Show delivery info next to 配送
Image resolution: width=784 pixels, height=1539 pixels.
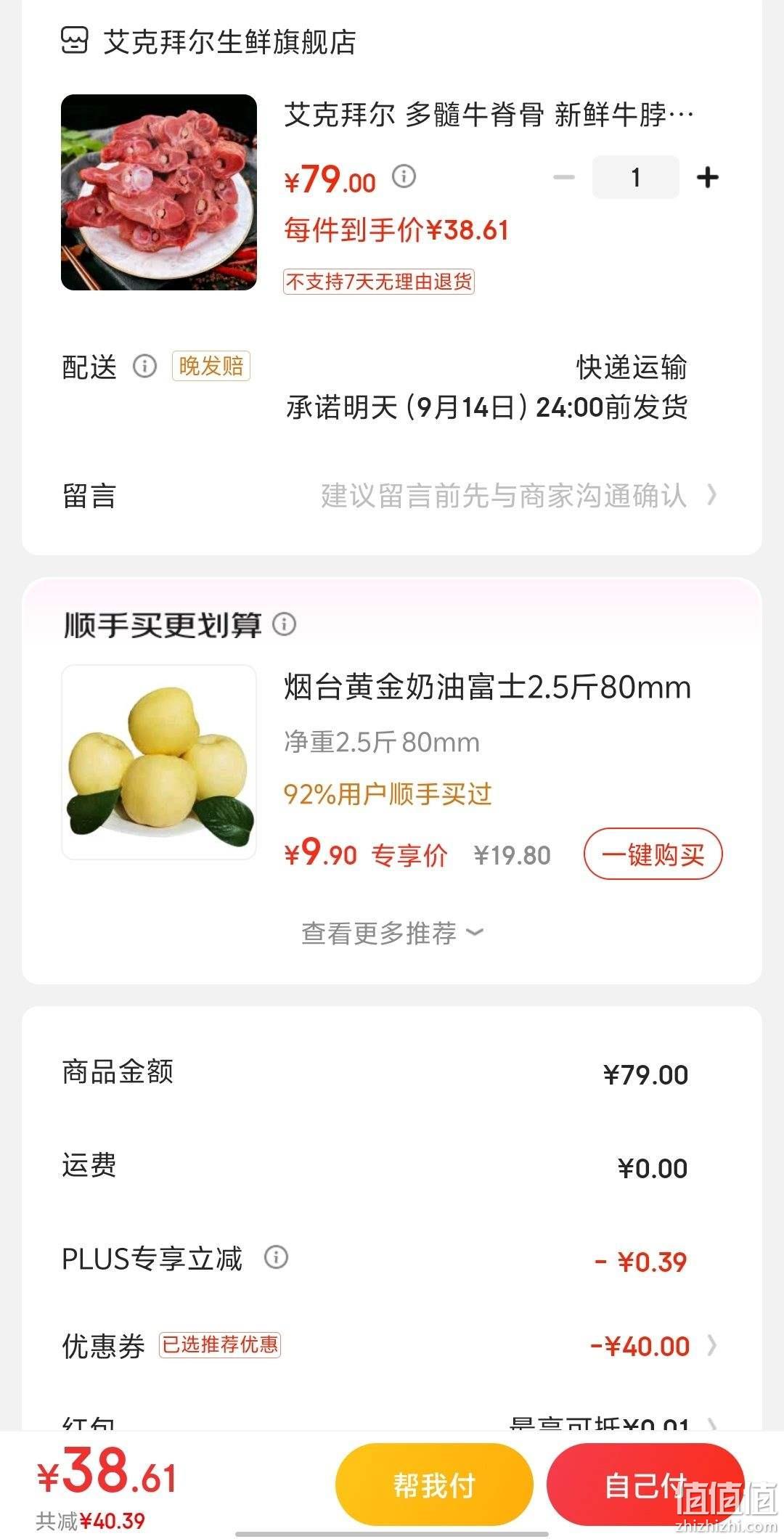(x=144, y=366)
